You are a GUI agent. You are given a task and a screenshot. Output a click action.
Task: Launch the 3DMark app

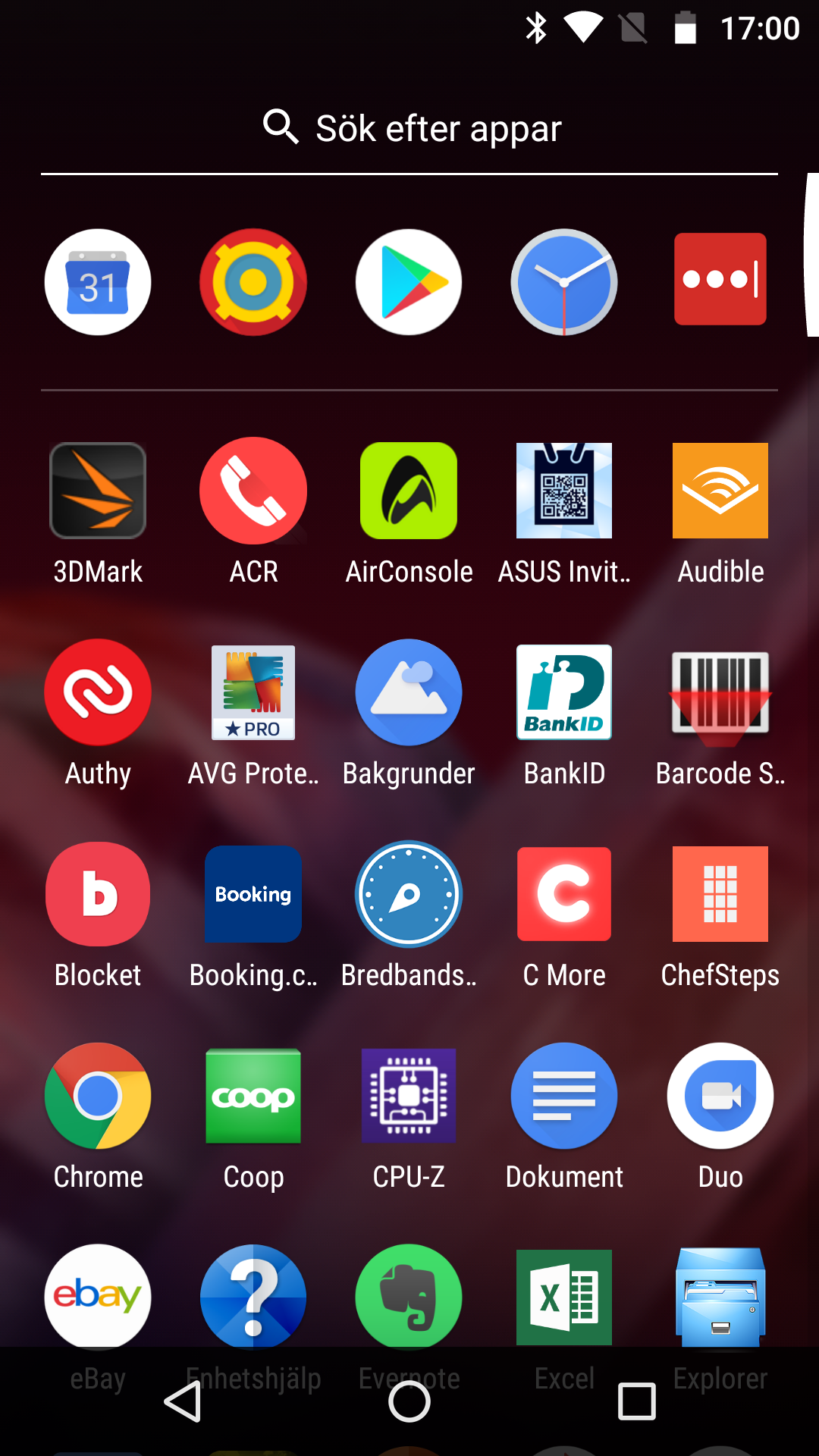[98, 491]
